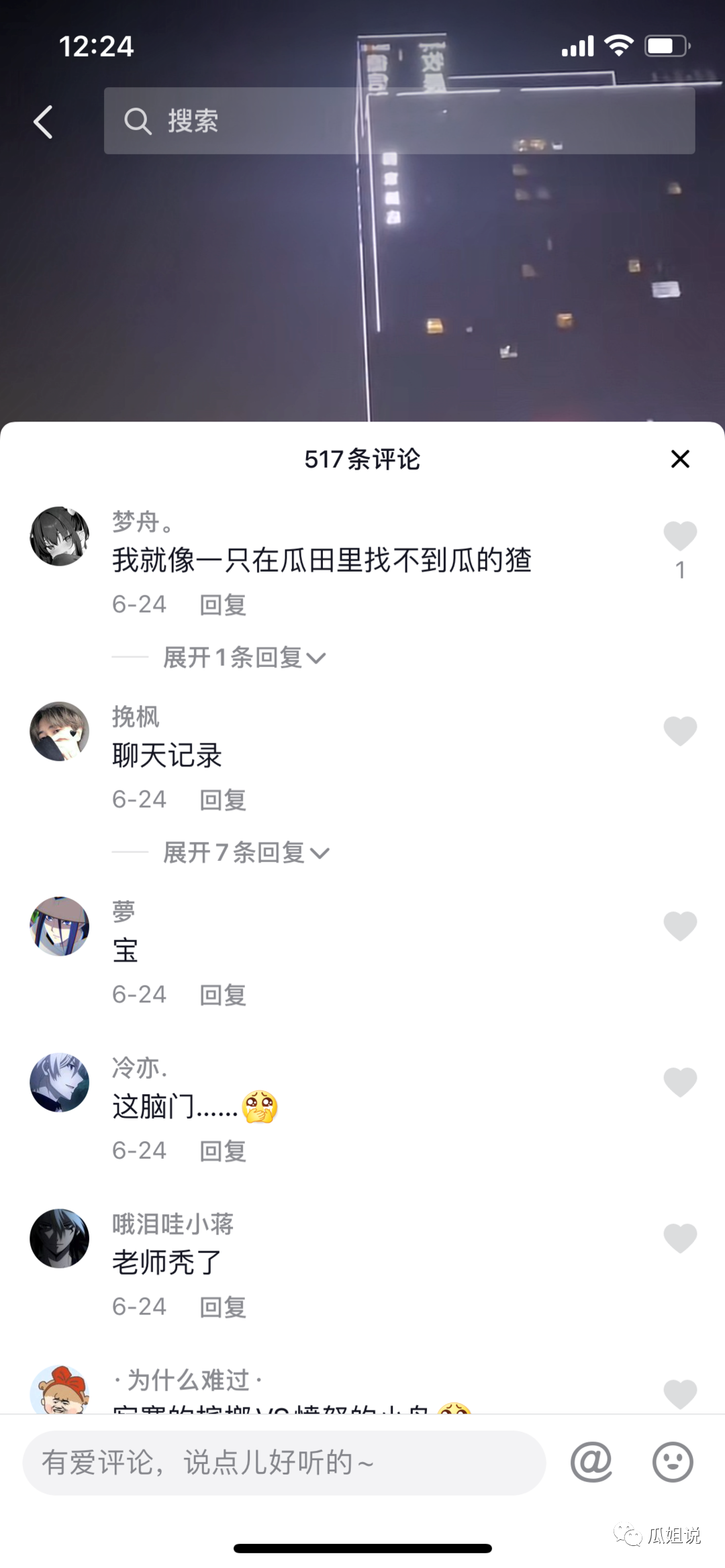The height and width of the screenshot is (1568, 725).
Task: Reply to 梦舟。's comment
Action: [x=223, y=605]
